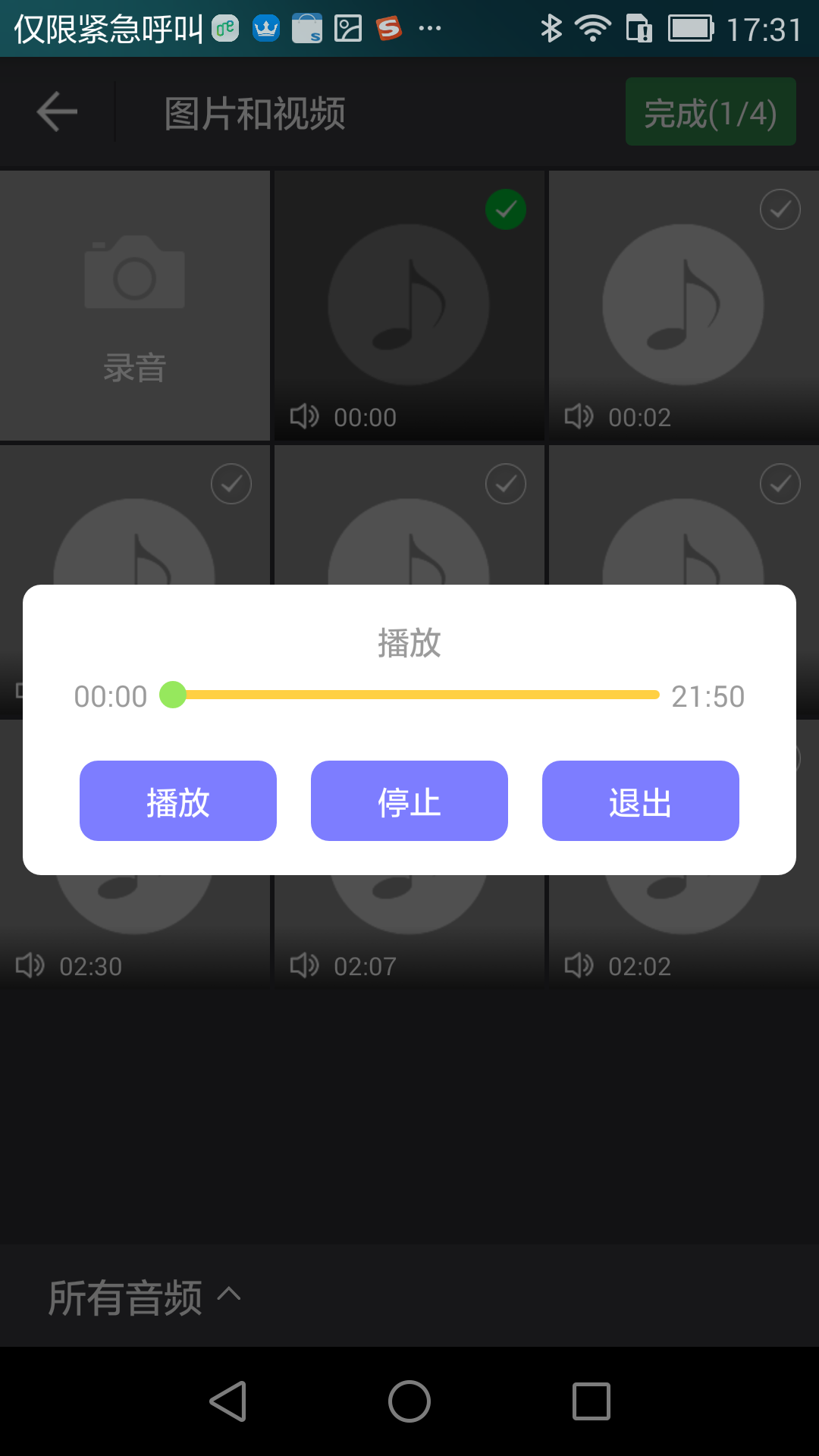Open the Android recent apps button
This screenshot has width=819, height=1456.
point(592,1401)
